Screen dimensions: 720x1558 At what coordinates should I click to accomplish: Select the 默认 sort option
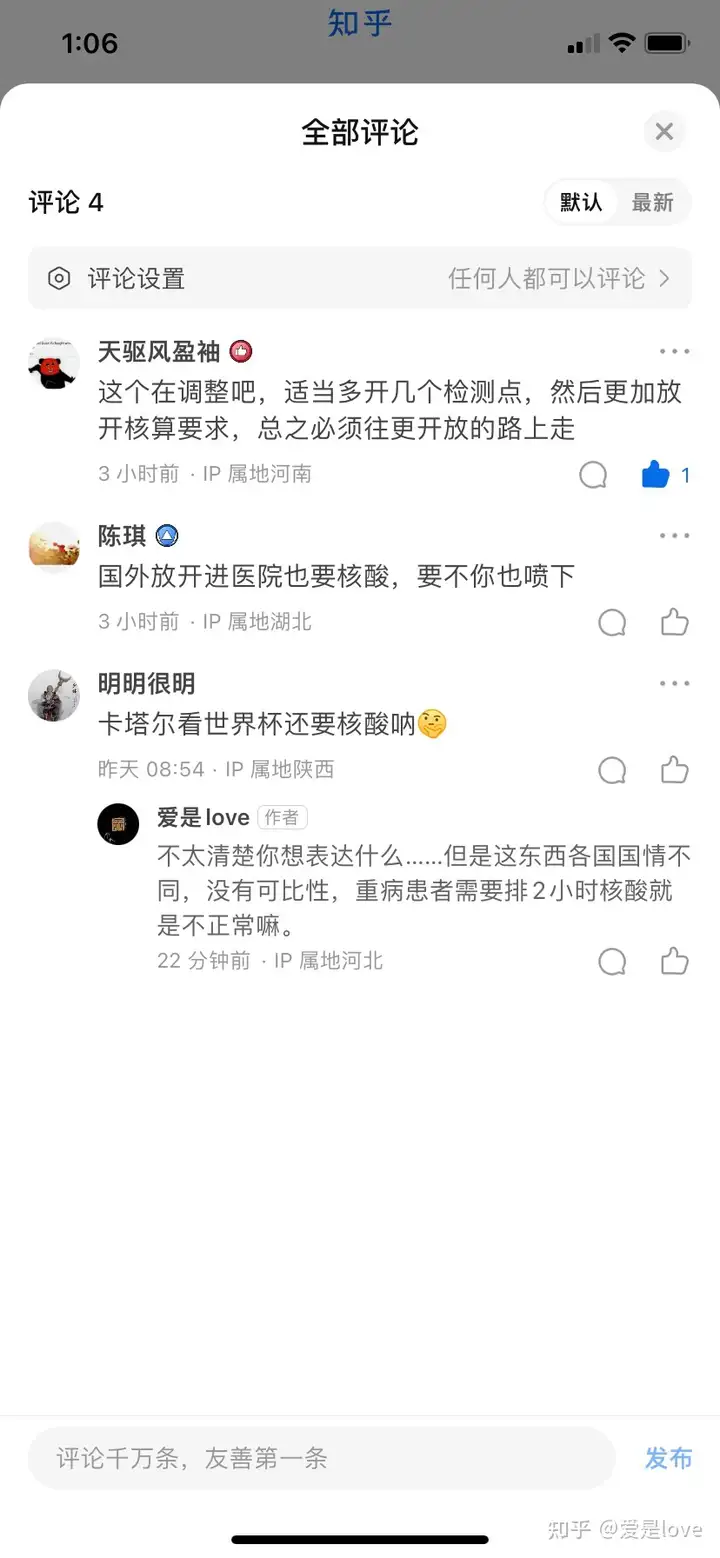(581, 203)
